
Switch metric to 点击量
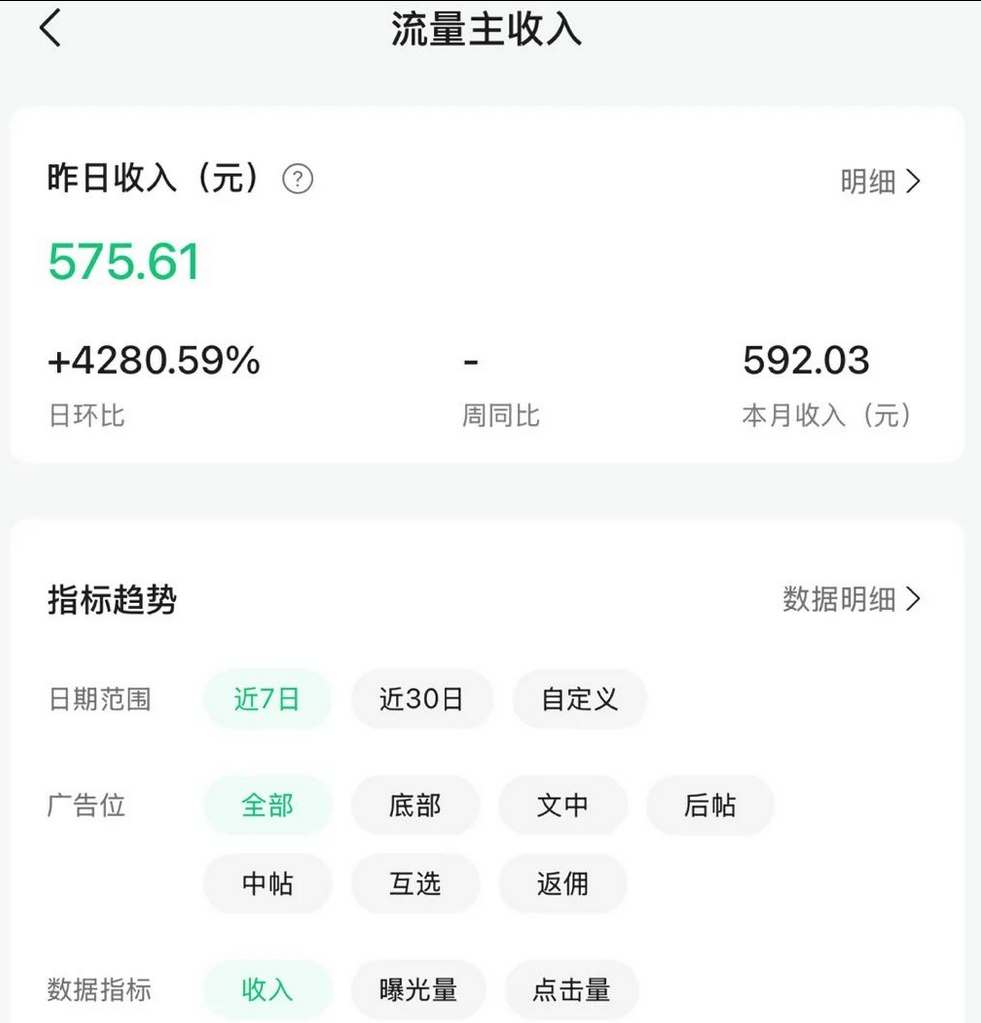pyautogui.click(x=570, y=989)
